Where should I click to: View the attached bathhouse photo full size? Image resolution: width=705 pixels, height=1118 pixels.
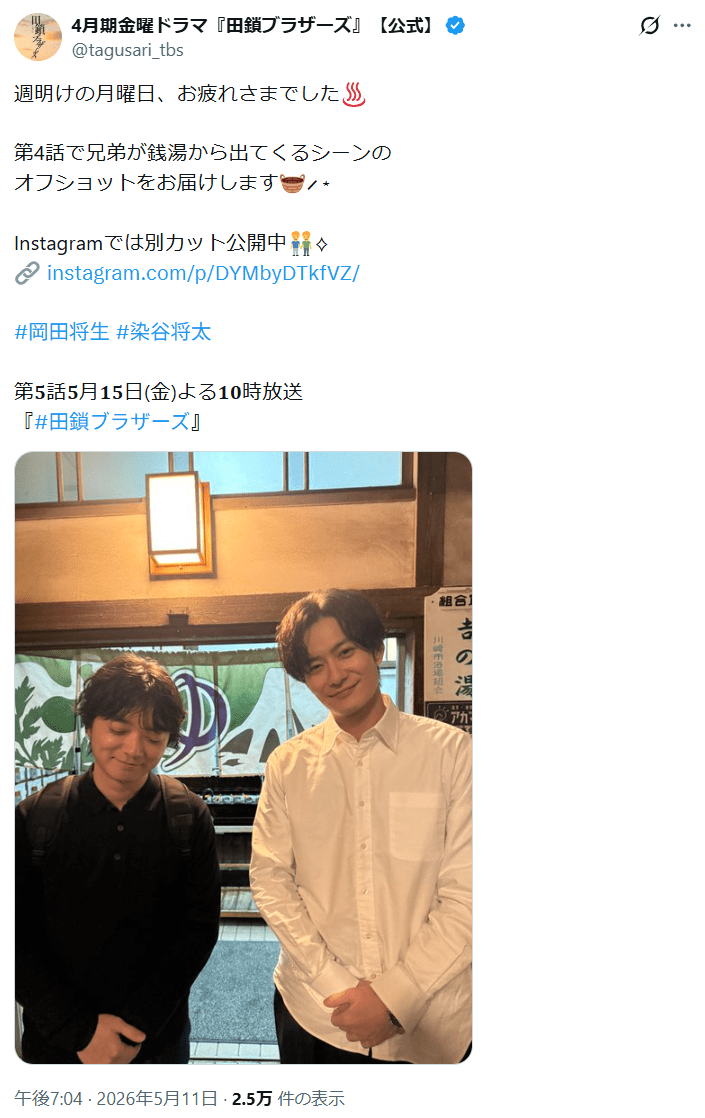pos(243,757)
